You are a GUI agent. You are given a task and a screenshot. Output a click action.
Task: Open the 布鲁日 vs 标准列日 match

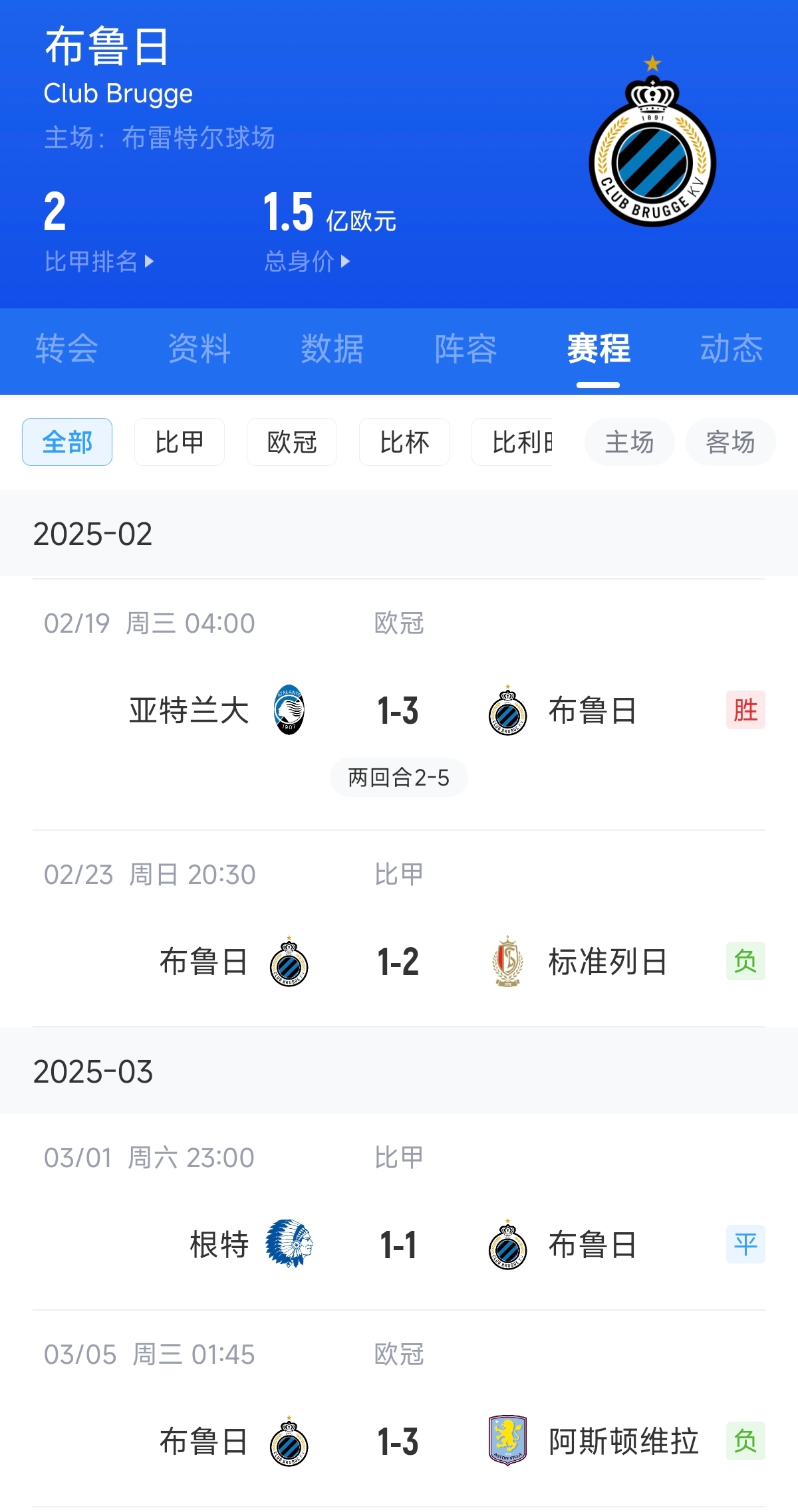click(398, 962)
